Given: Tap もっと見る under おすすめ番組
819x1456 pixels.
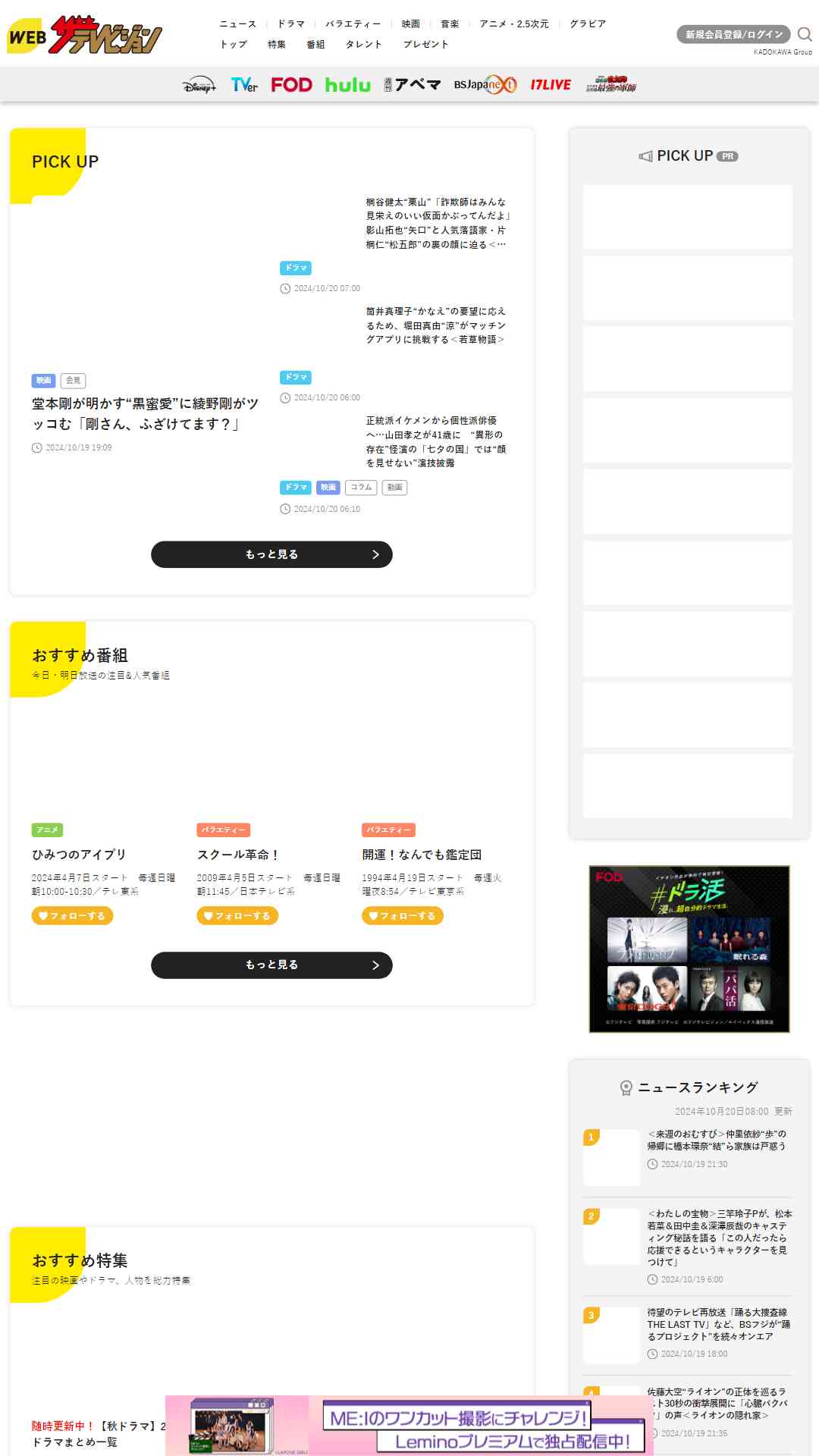Looking at the screenshot, I should [x=271, y=965].
